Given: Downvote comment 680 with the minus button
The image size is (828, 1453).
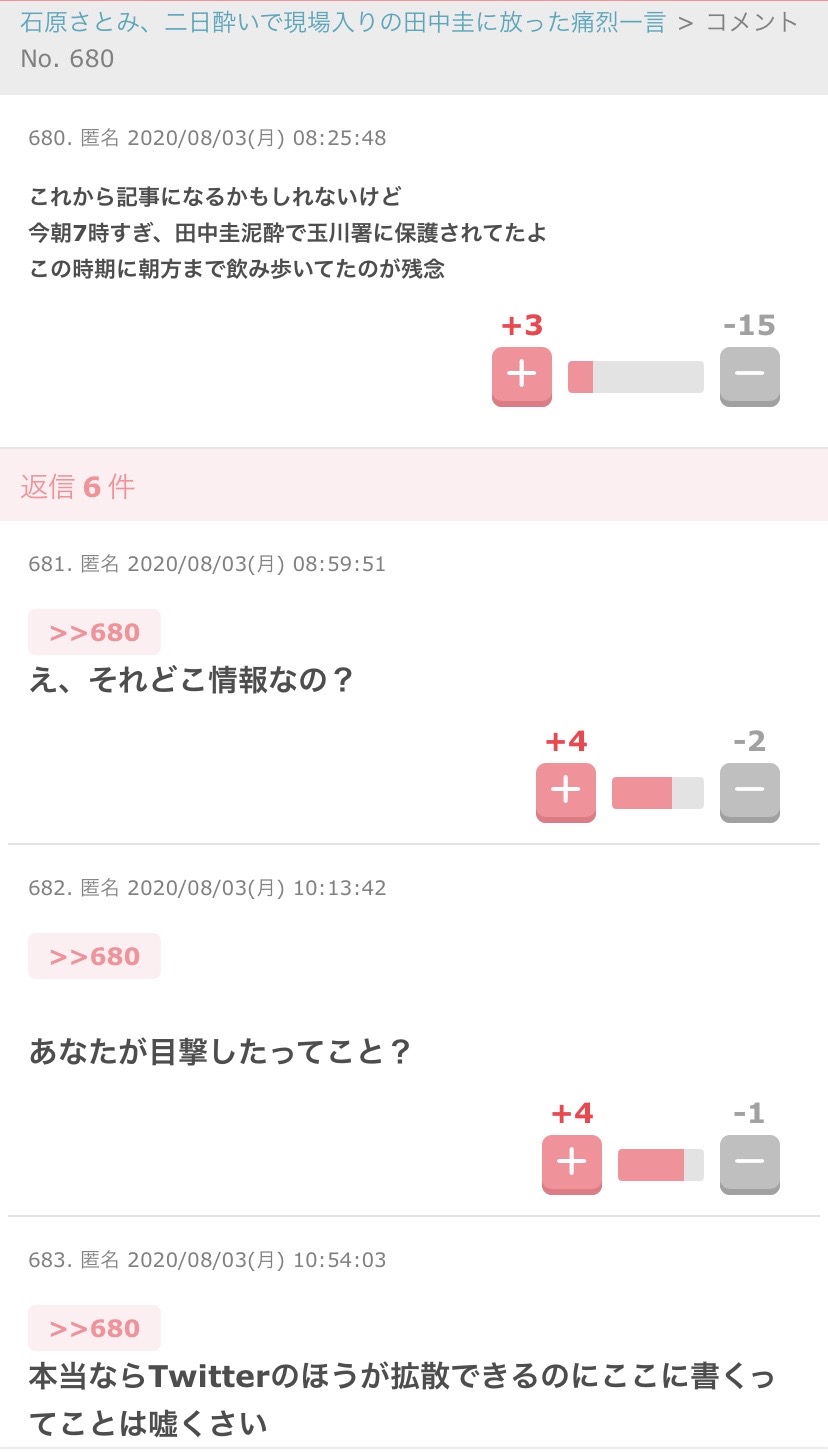Looking at the screenshot, I should tap(749, 375).
